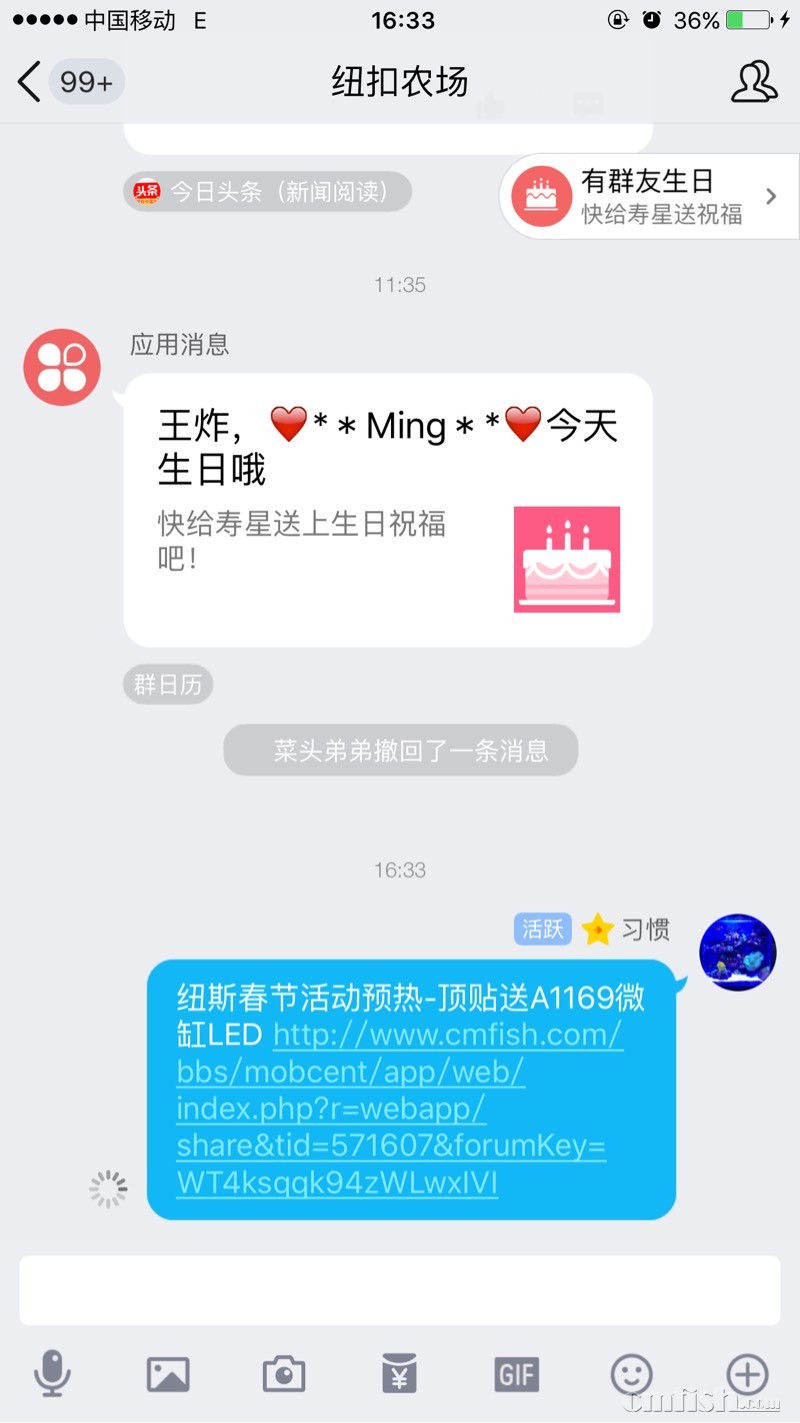
Task: Focus the message input field
Action: (x=399, y=1290)
